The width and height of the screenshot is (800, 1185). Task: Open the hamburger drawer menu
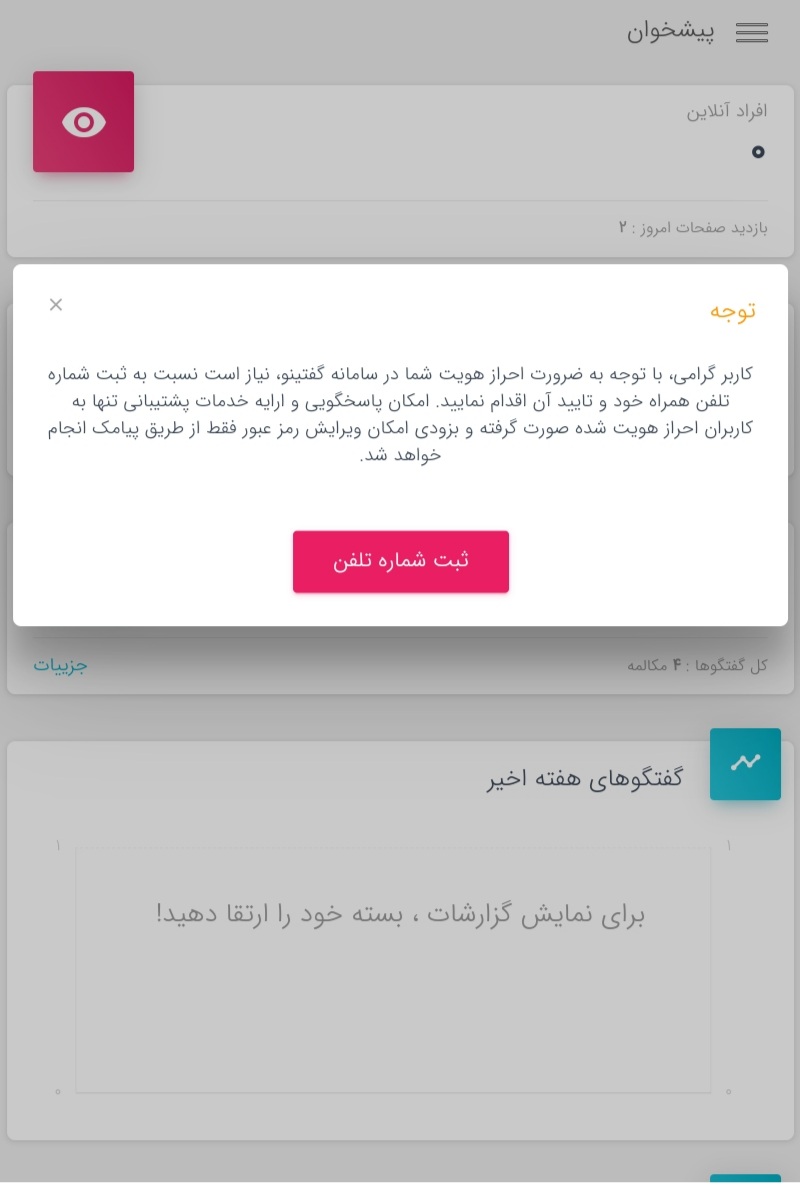tap(751, 32)
